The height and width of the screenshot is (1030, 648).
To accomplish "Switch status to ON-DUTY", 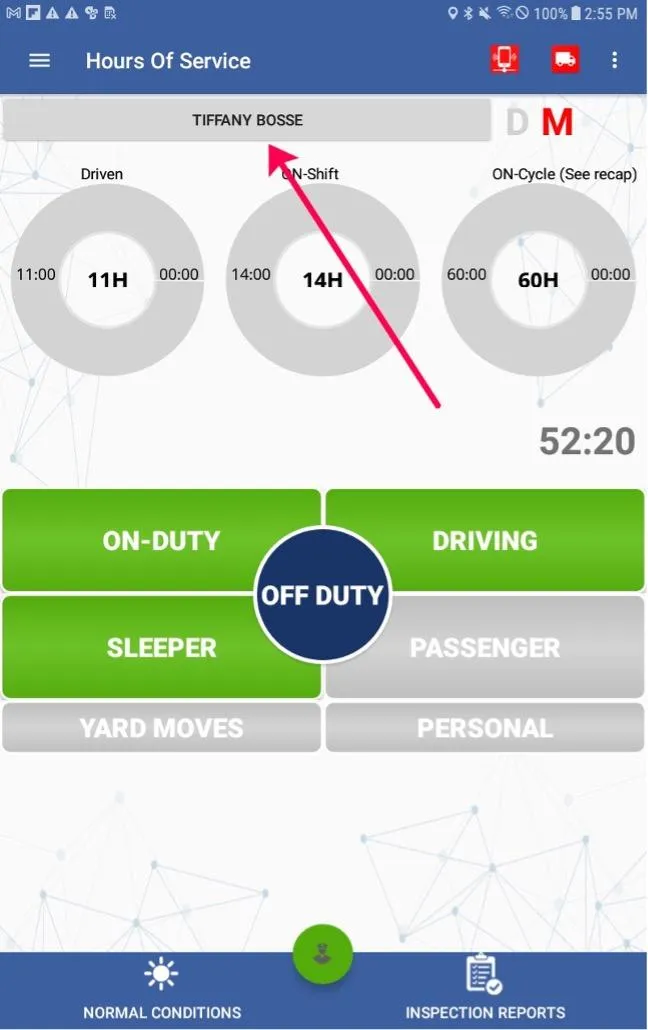I will click(161, 540).
